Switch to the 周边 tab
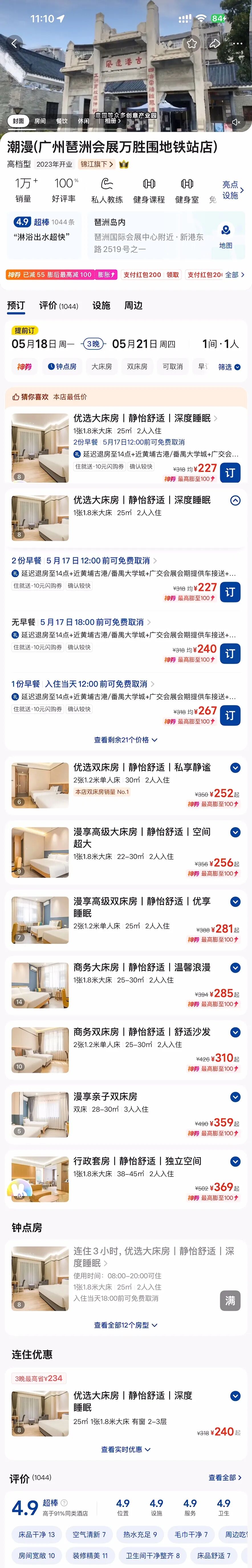Screen dimensions: 252x1568 133,306
